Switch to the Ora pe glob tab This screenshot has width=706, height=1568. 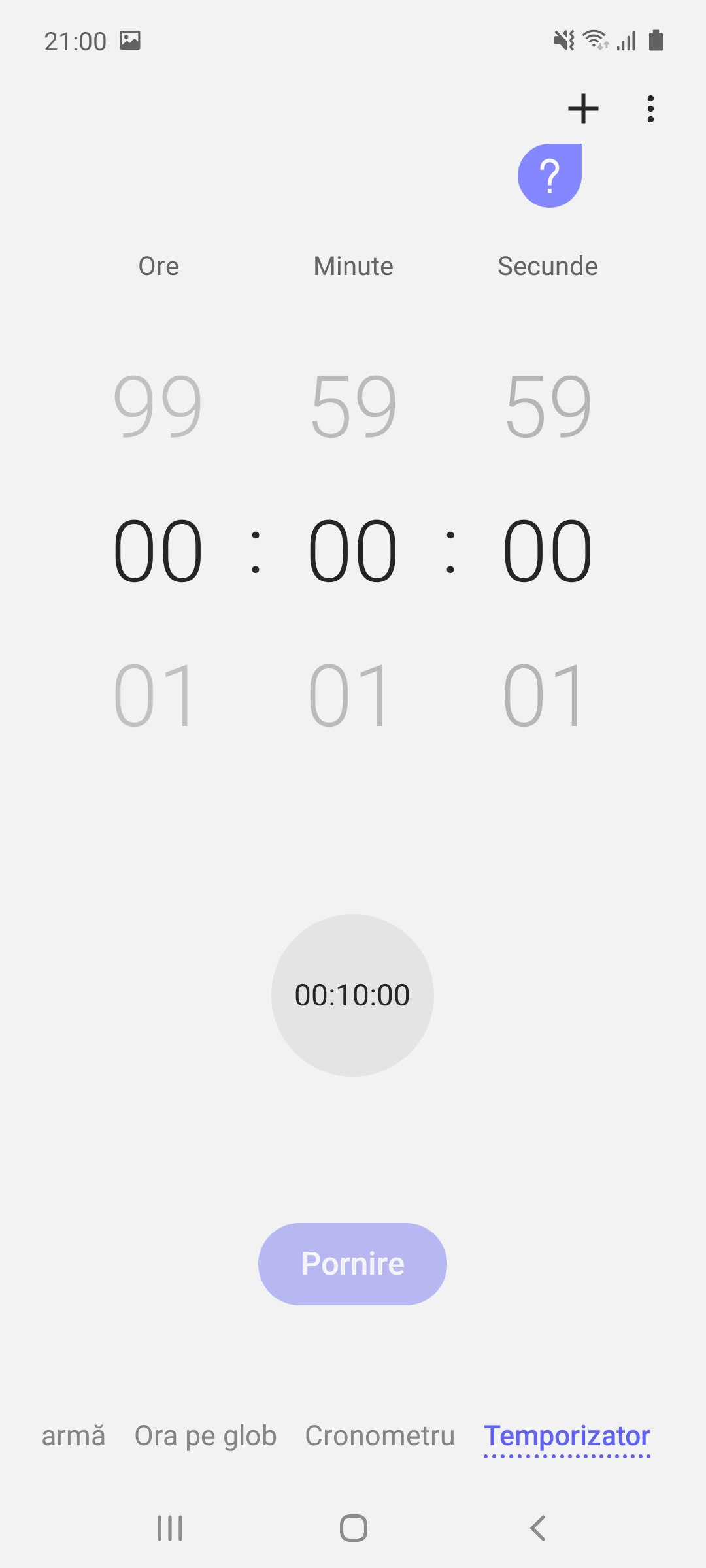205,1436
